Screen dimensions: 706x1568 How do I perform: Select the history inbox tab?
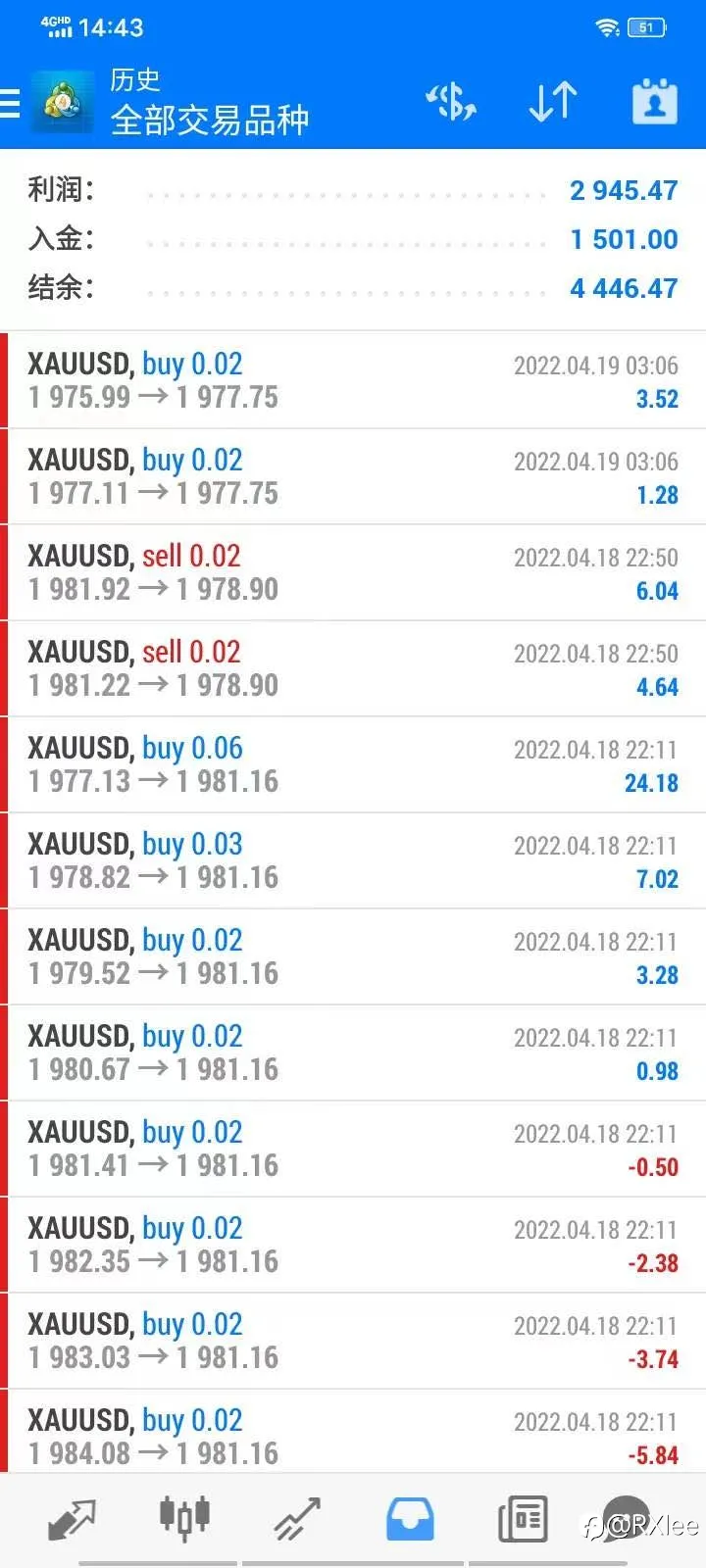(x=410, y=1519)
